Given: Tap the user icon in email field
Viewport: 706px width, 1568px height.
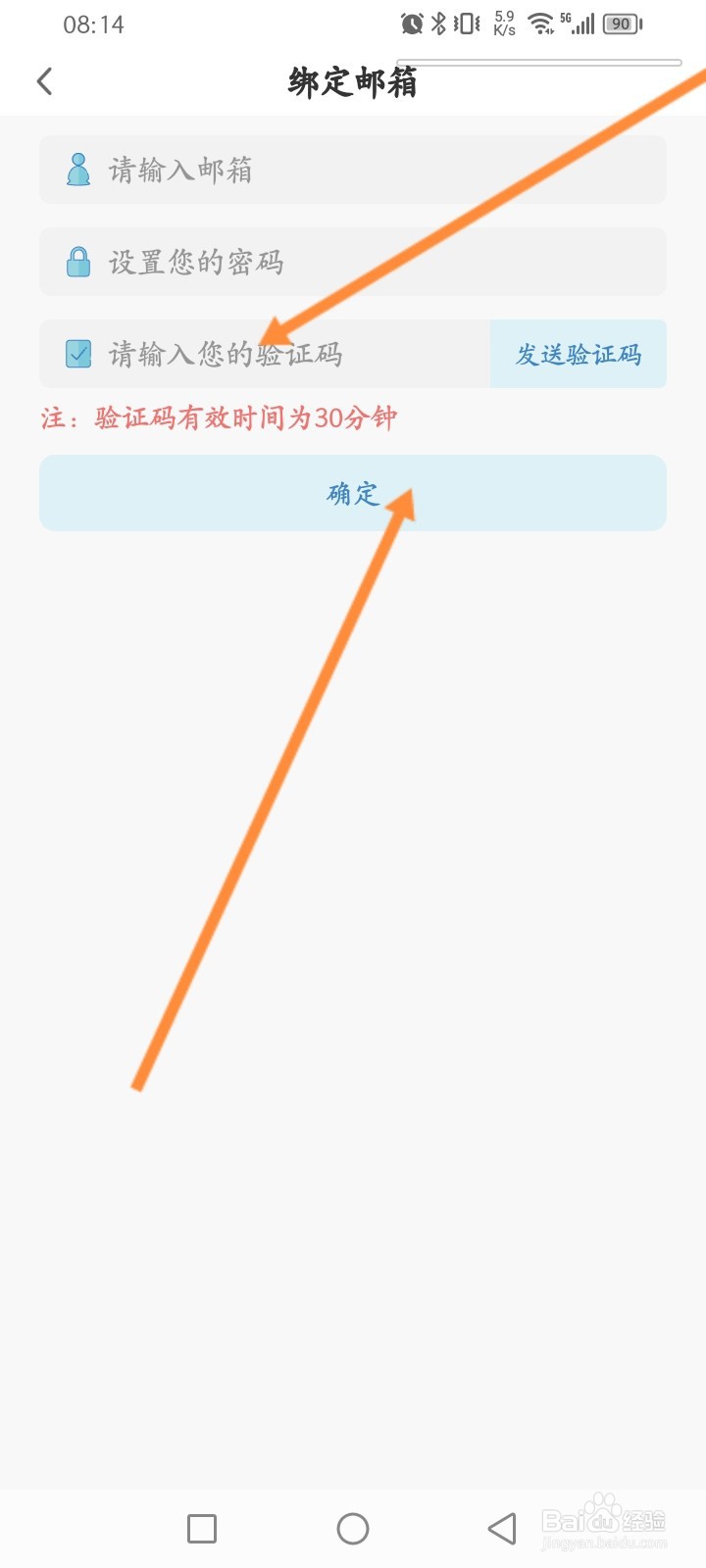Looking at the screenshot, I should pos(76,169).
